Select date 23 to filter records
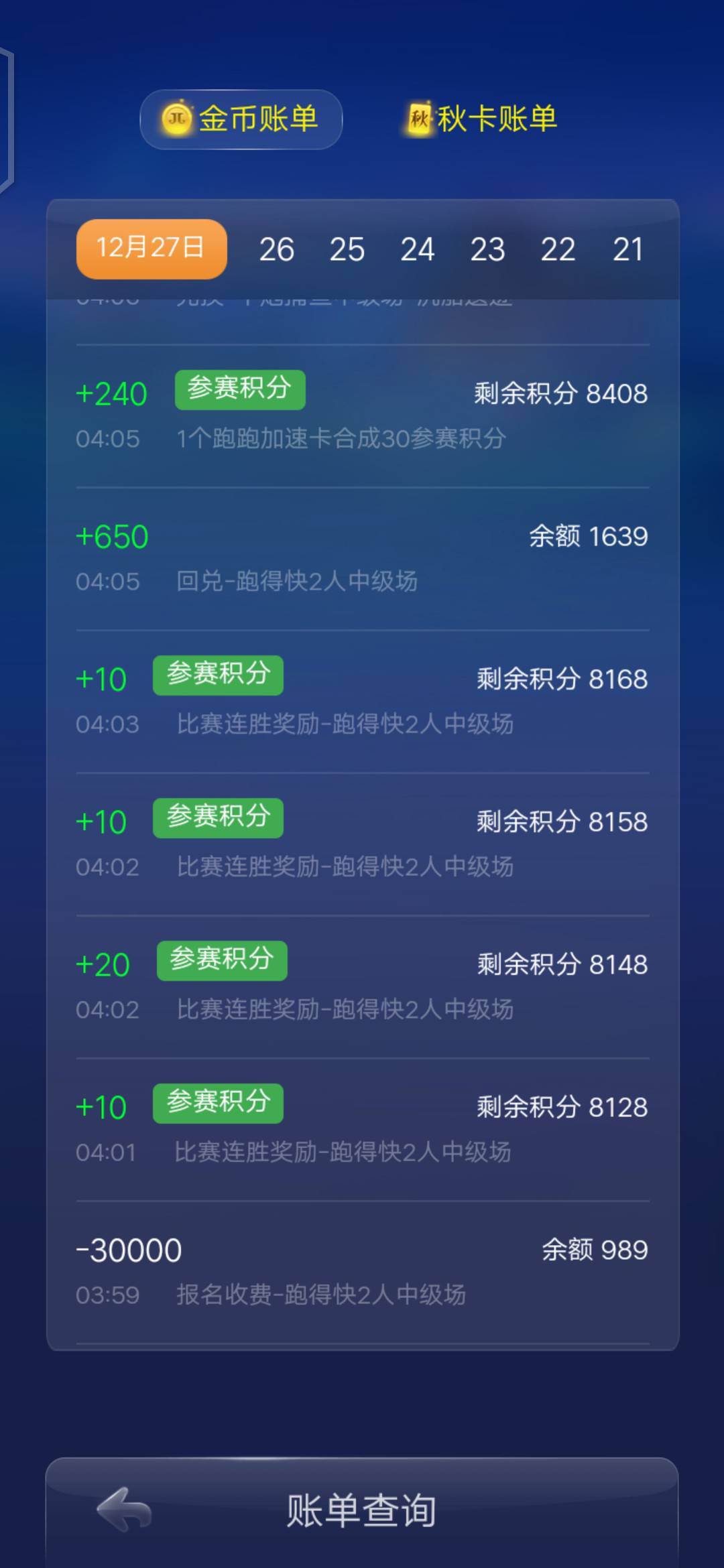This screenshot has height=1568, width=724. click(489, 249)
